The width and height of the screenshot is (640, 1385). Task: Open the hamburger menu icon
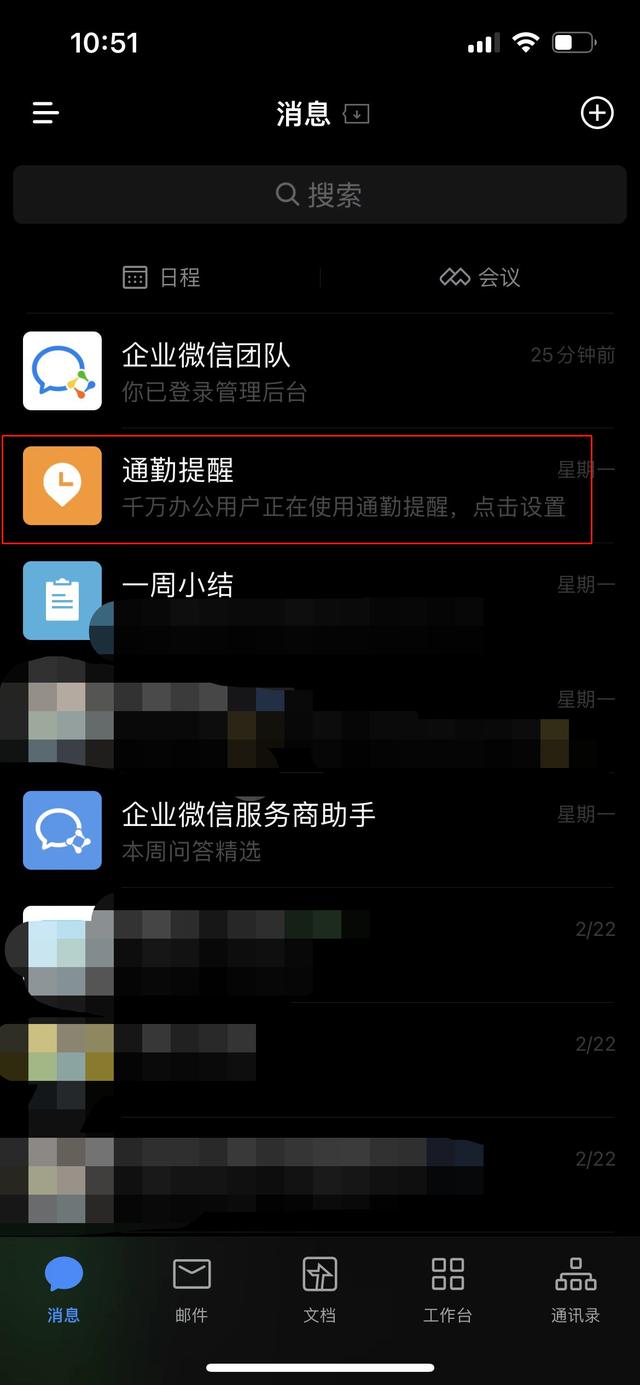click(46, 113)
